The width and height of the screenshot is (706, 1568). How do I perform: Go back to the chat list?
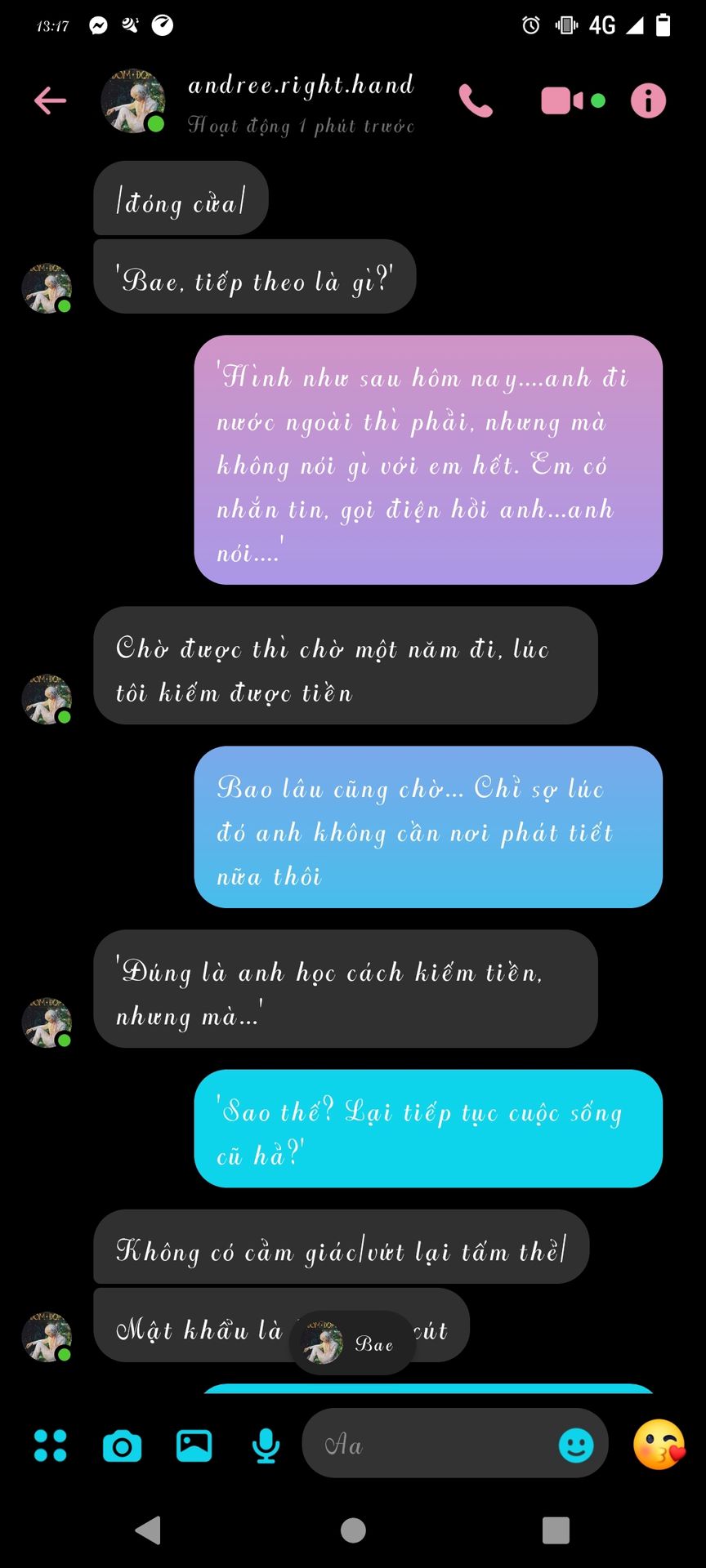(50, 100)
